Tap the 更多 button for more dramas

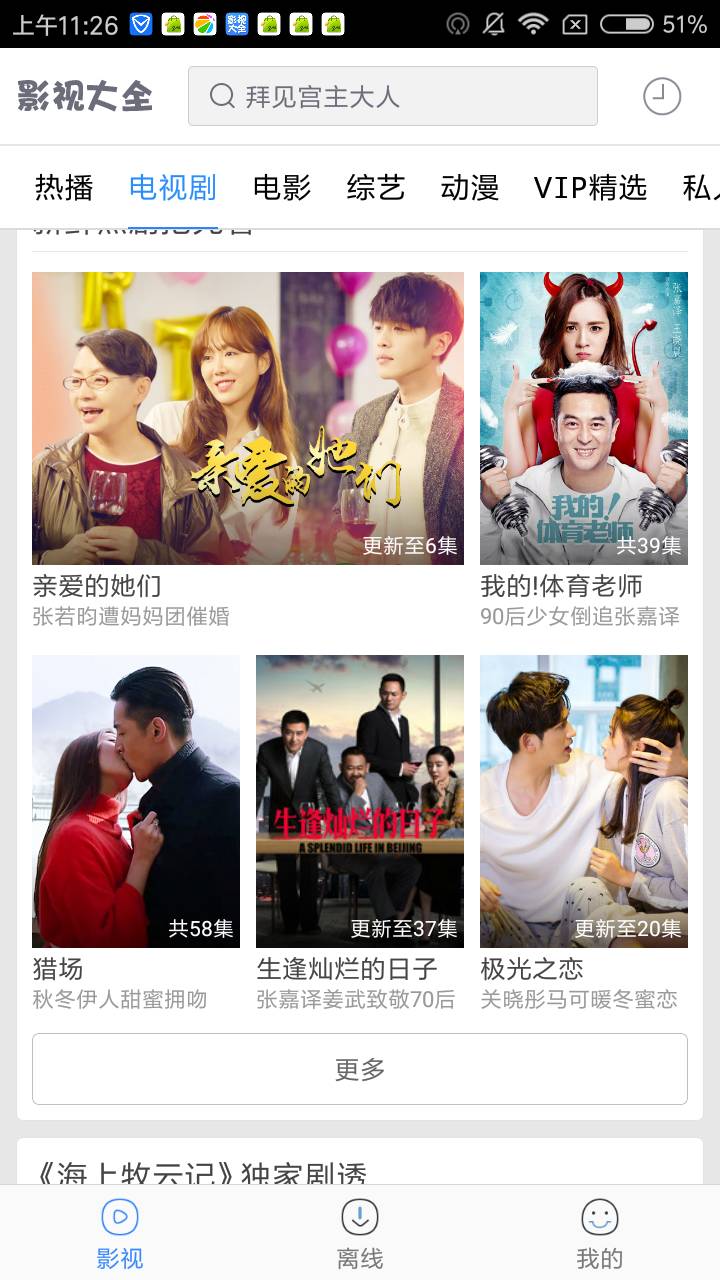(x=359, y=1068)
